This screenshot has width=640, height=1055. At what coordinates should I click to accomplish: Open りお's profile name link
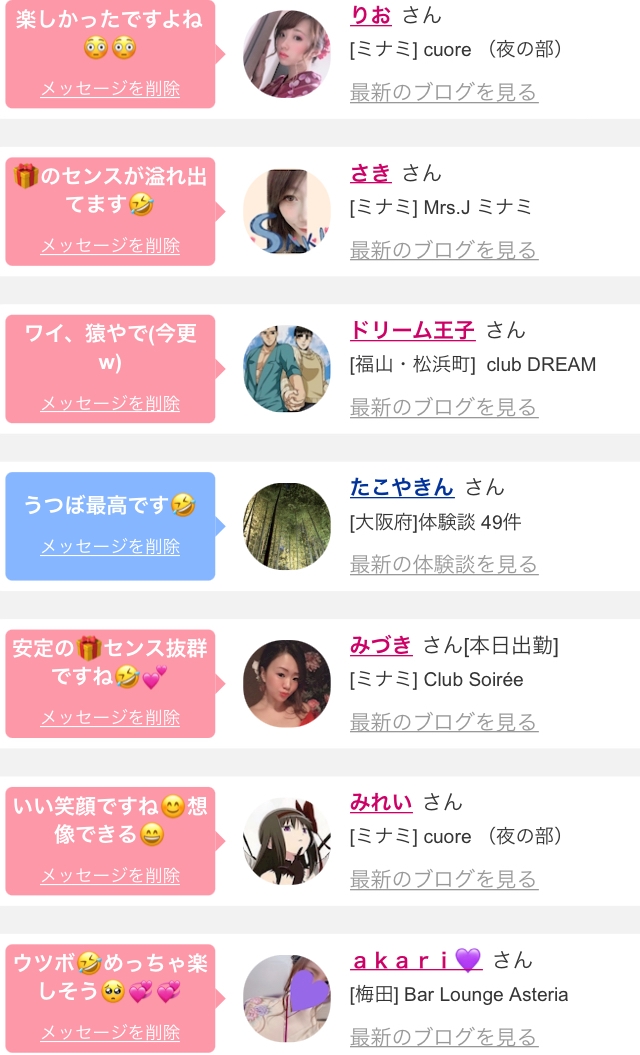coord(370,15)
